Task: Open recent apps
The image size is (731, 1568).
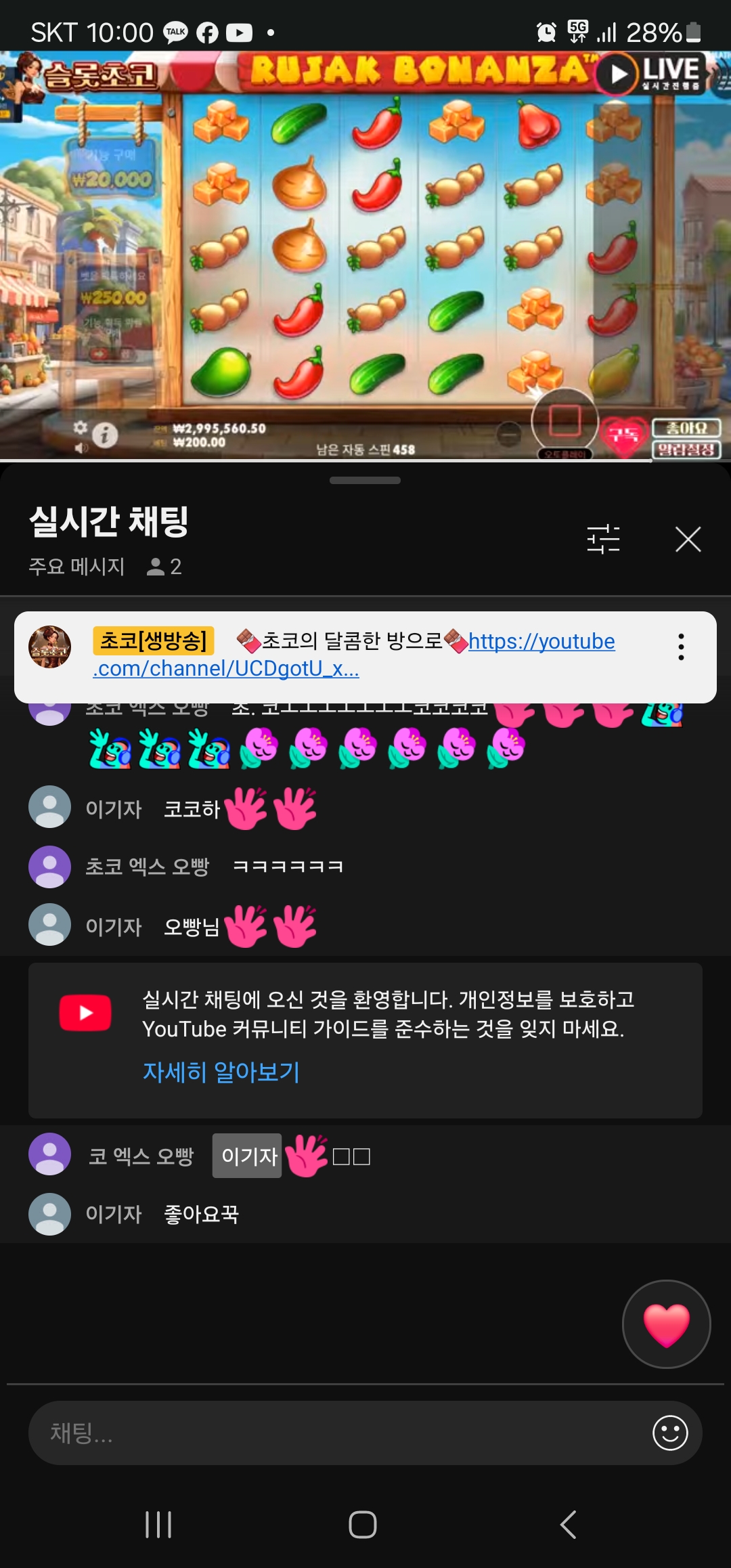Action: [x=158, y=1525]
